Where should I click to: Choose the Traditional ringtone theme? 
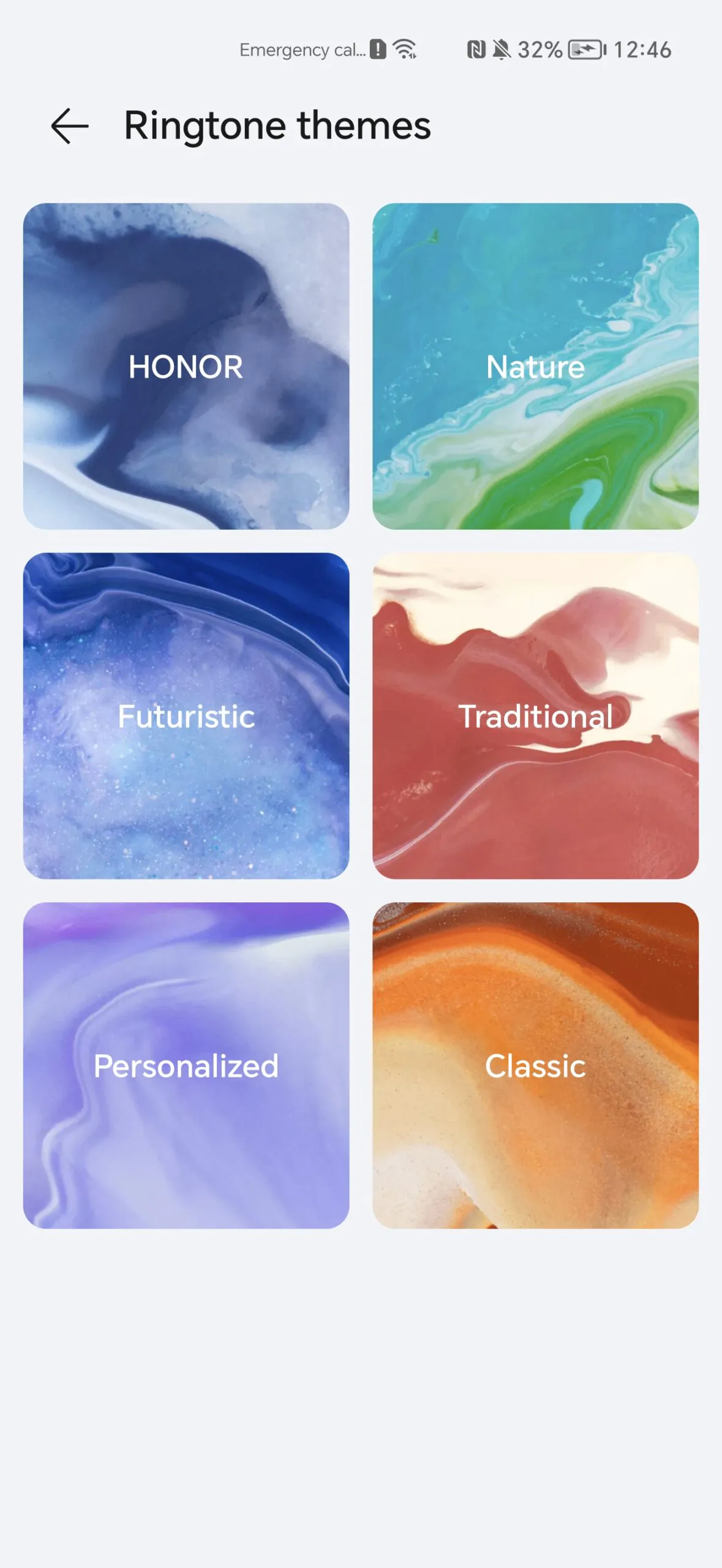(535, 715)
